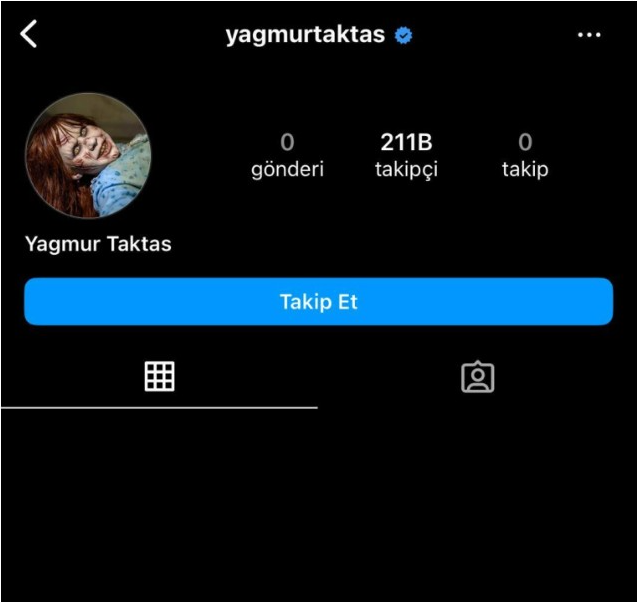Open the three-dot overflow menu
The height and width of the screenshot is (602, 639).
pyautogui.click(x=589, y=35)
